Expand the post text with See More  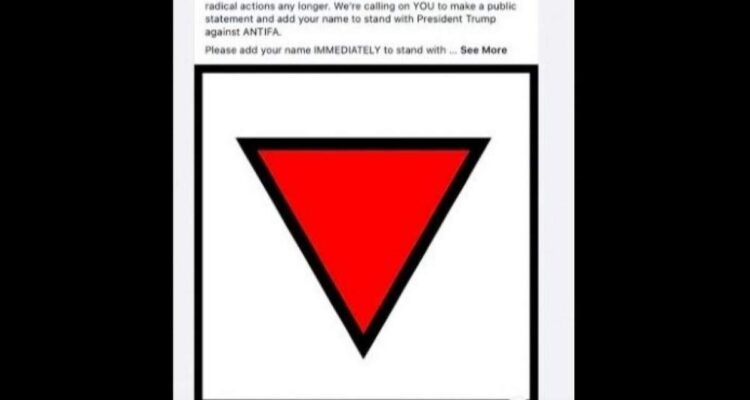tap(483, 50)
